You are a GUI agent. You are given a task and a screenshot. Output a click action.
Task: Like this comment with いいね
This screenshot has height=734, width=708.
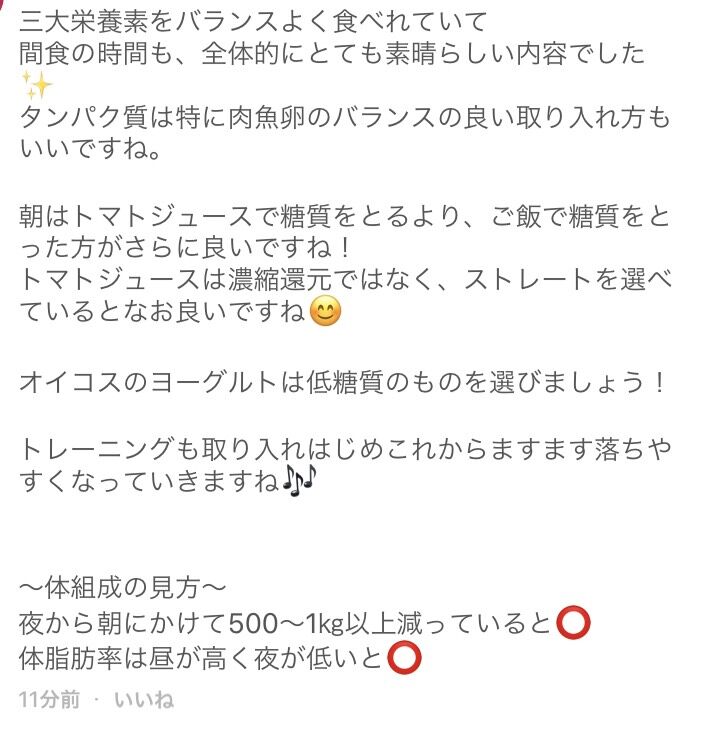[x=143, y=700]
